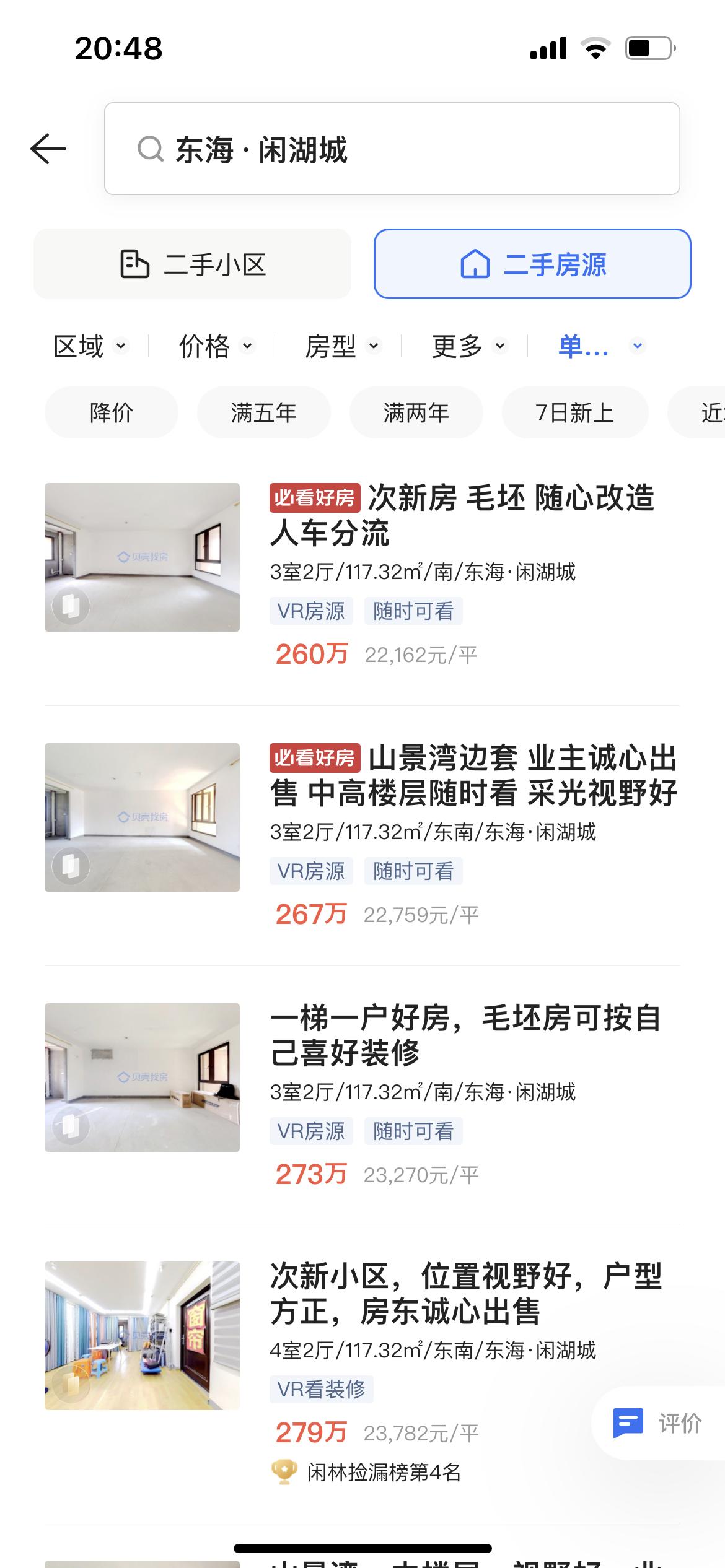Click the back arrow to return
This screenshot has height=1568, width=725.
coord(48,149)
